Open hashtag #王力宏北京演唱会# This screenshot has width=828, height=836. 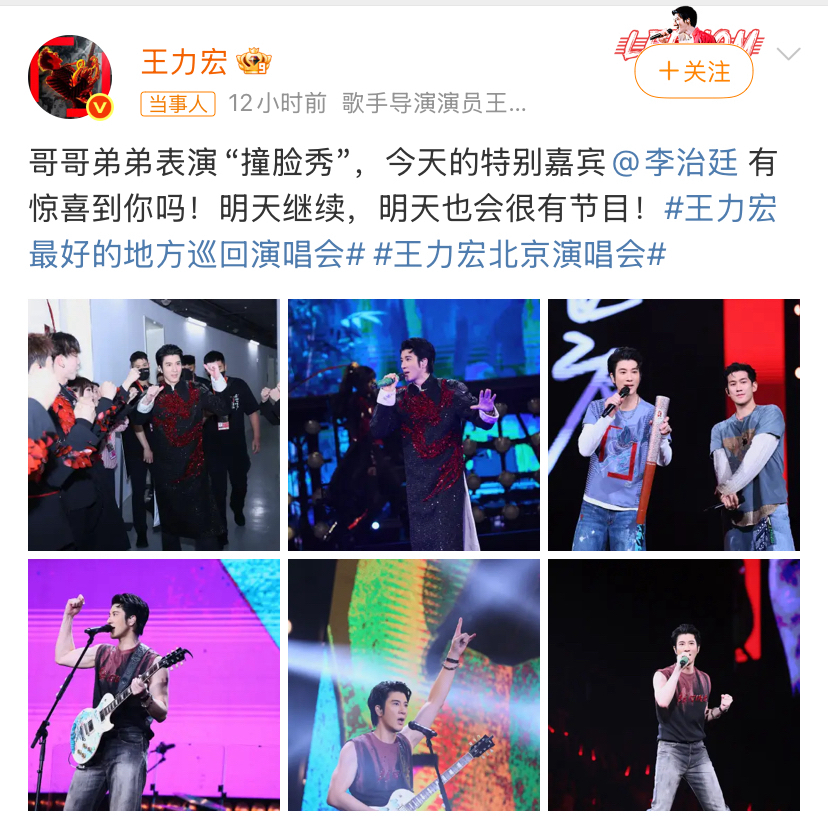[x=519, y=254]
